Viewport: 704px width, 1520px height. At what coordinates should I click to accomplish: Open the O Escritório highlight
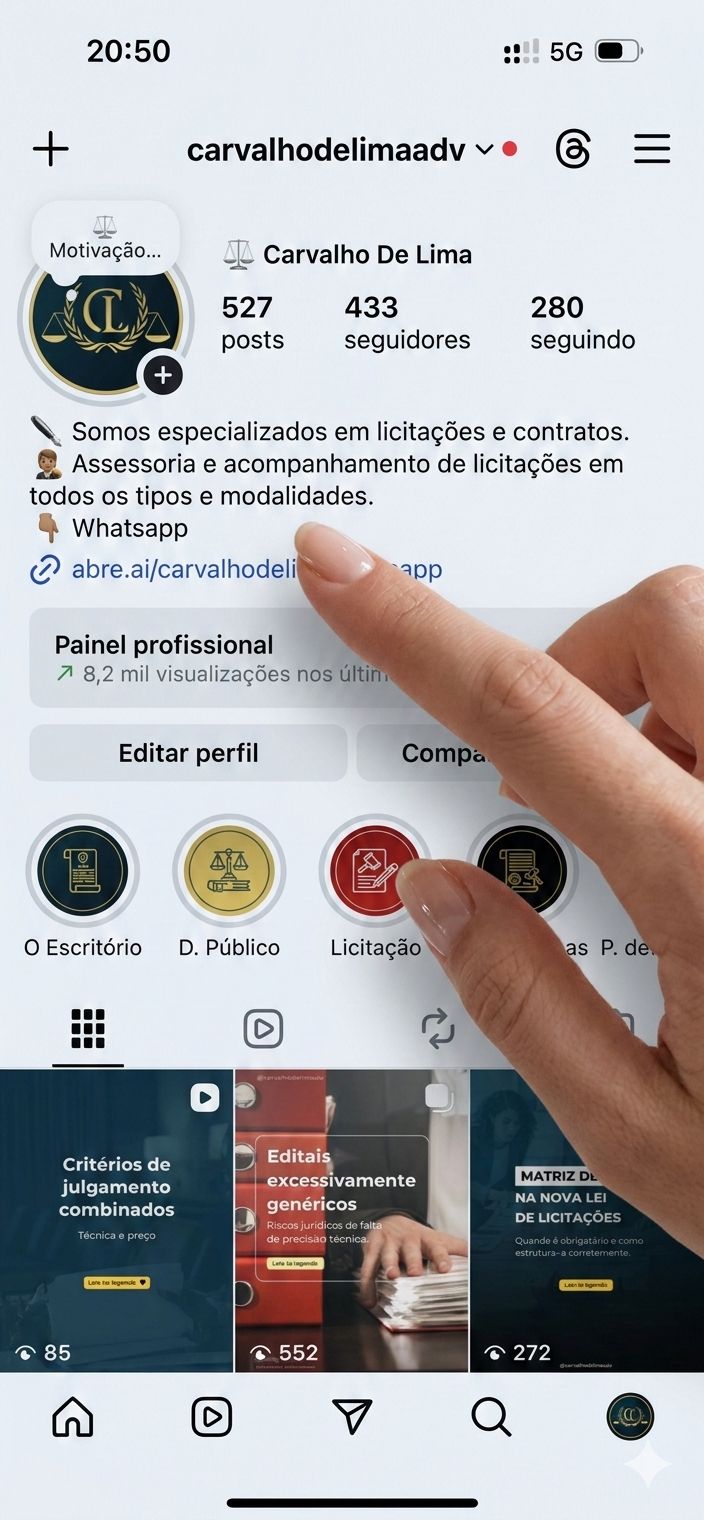83,871
